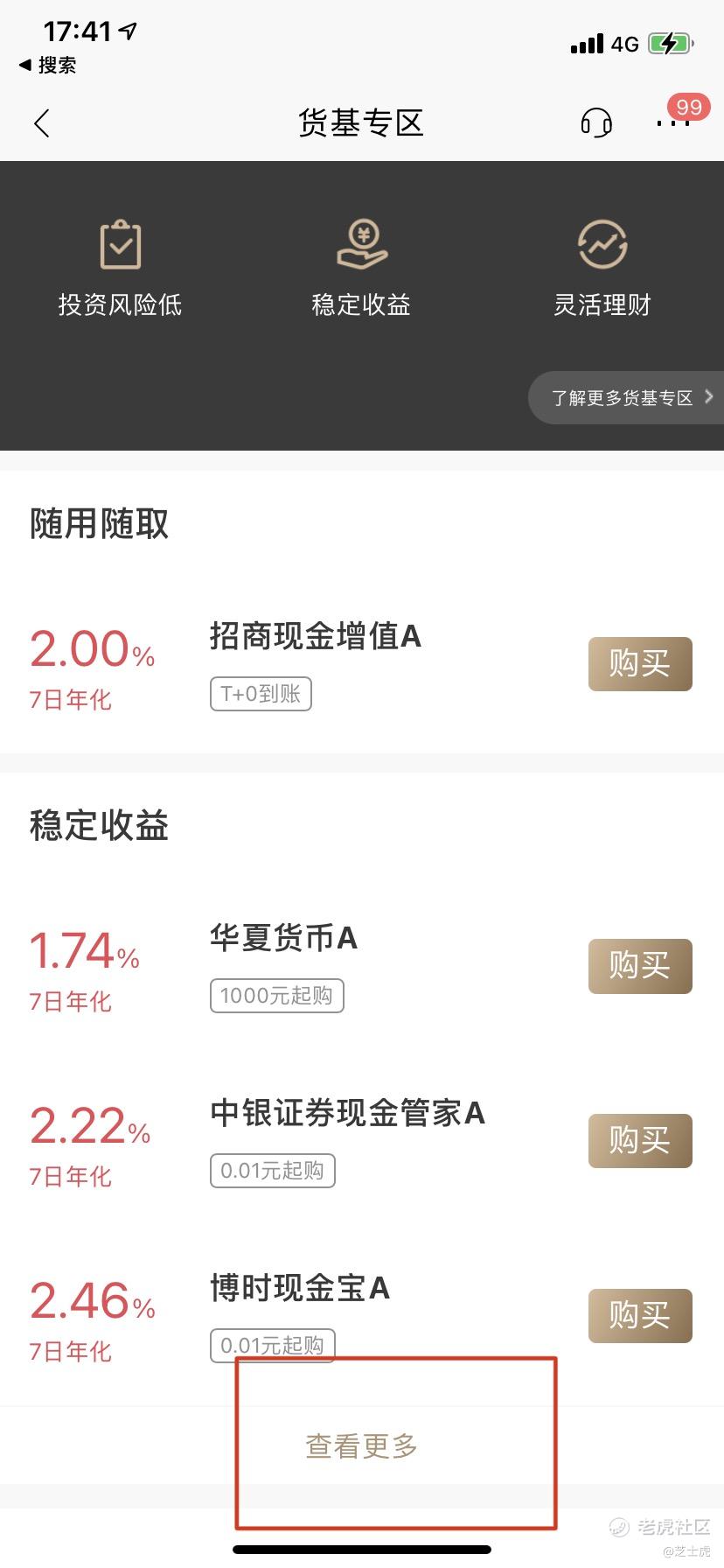This screenshot has height=1568, width=724.
Task: Tap 查看更多 to see more funds
Action: (x=362, y=1446)
